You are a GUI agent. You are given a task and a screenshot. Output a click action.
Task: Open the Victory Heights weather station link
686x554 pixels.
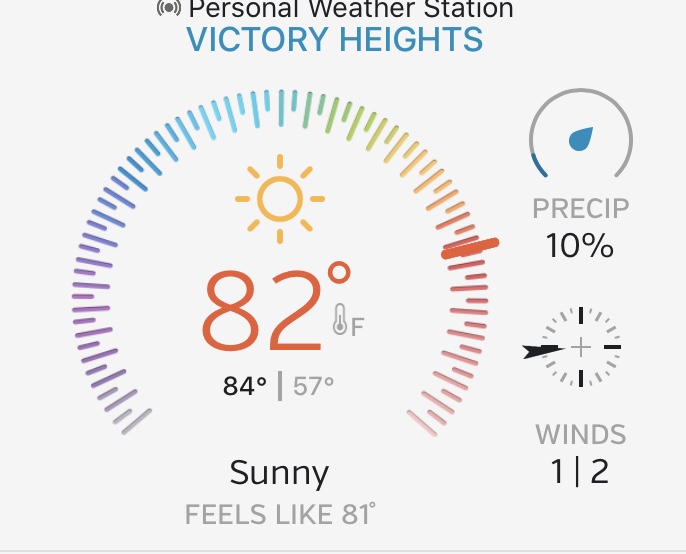335,41
